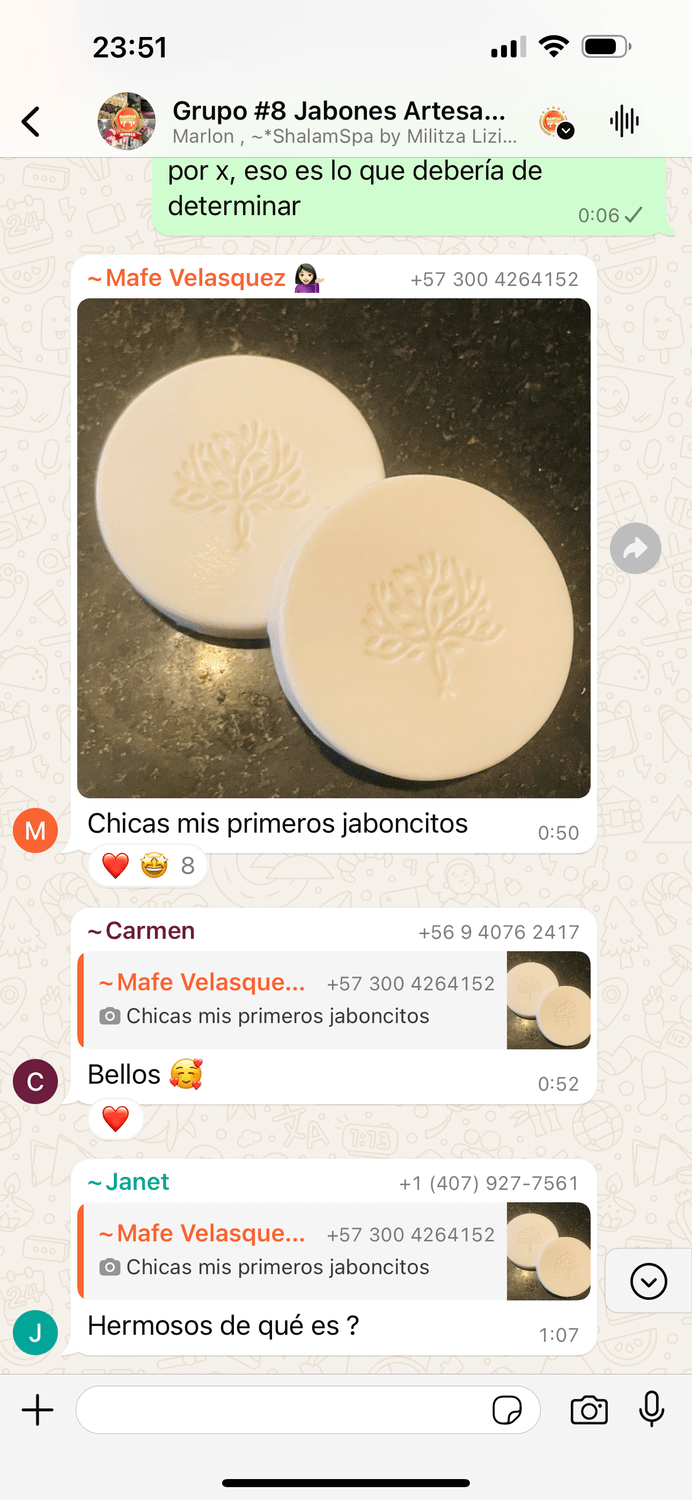Jump to the latest messages

point(648,1281)
